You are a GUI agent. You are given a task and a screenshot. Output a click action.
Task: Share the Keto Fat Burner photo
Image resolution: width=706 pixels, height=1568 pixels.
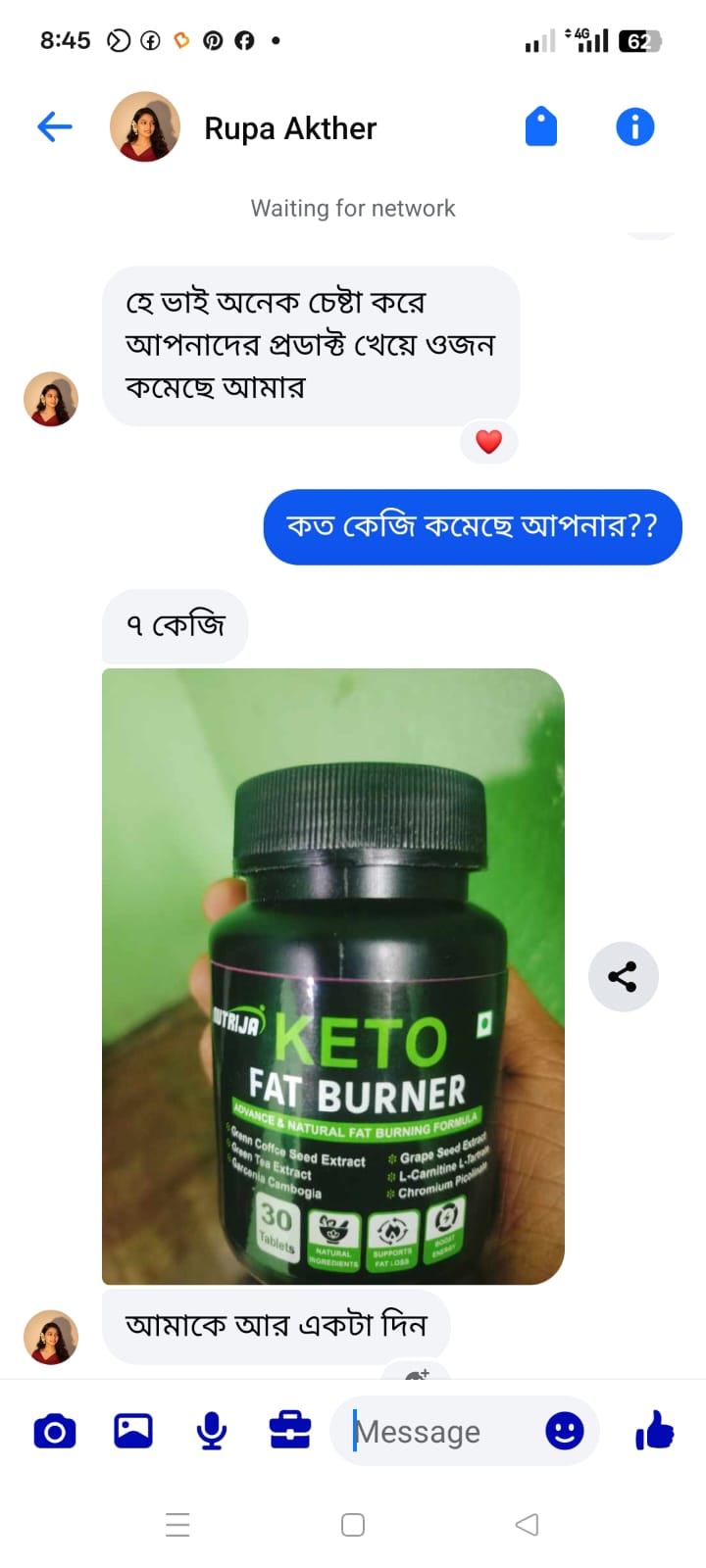(623, 976)
